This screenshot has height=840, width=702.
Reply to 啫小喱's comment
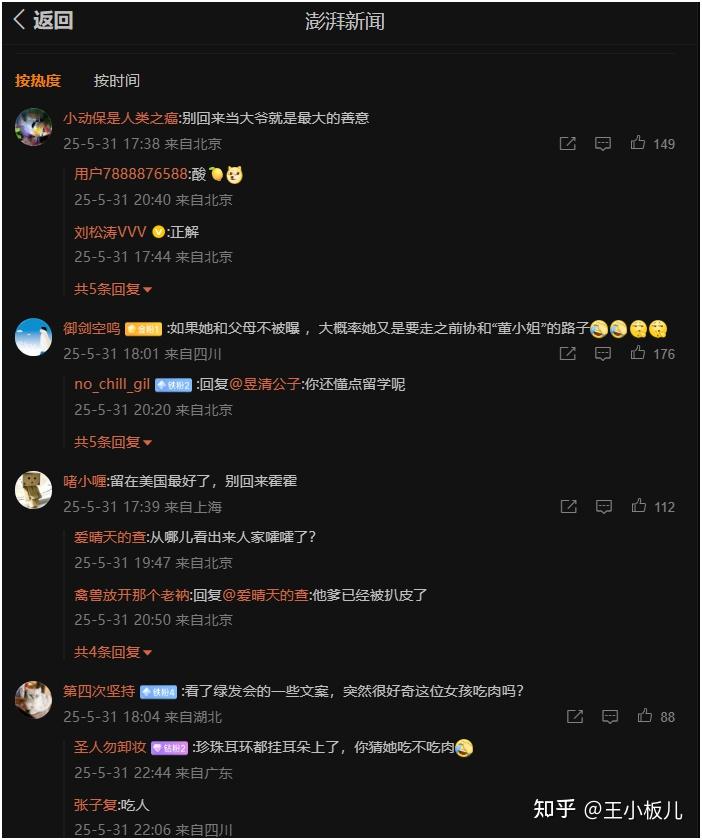coord(603,507)
